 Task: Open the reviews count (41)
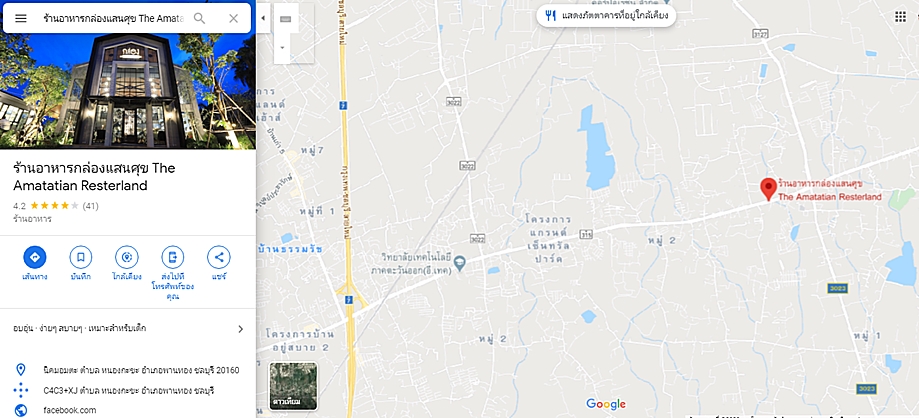(90, 206)
